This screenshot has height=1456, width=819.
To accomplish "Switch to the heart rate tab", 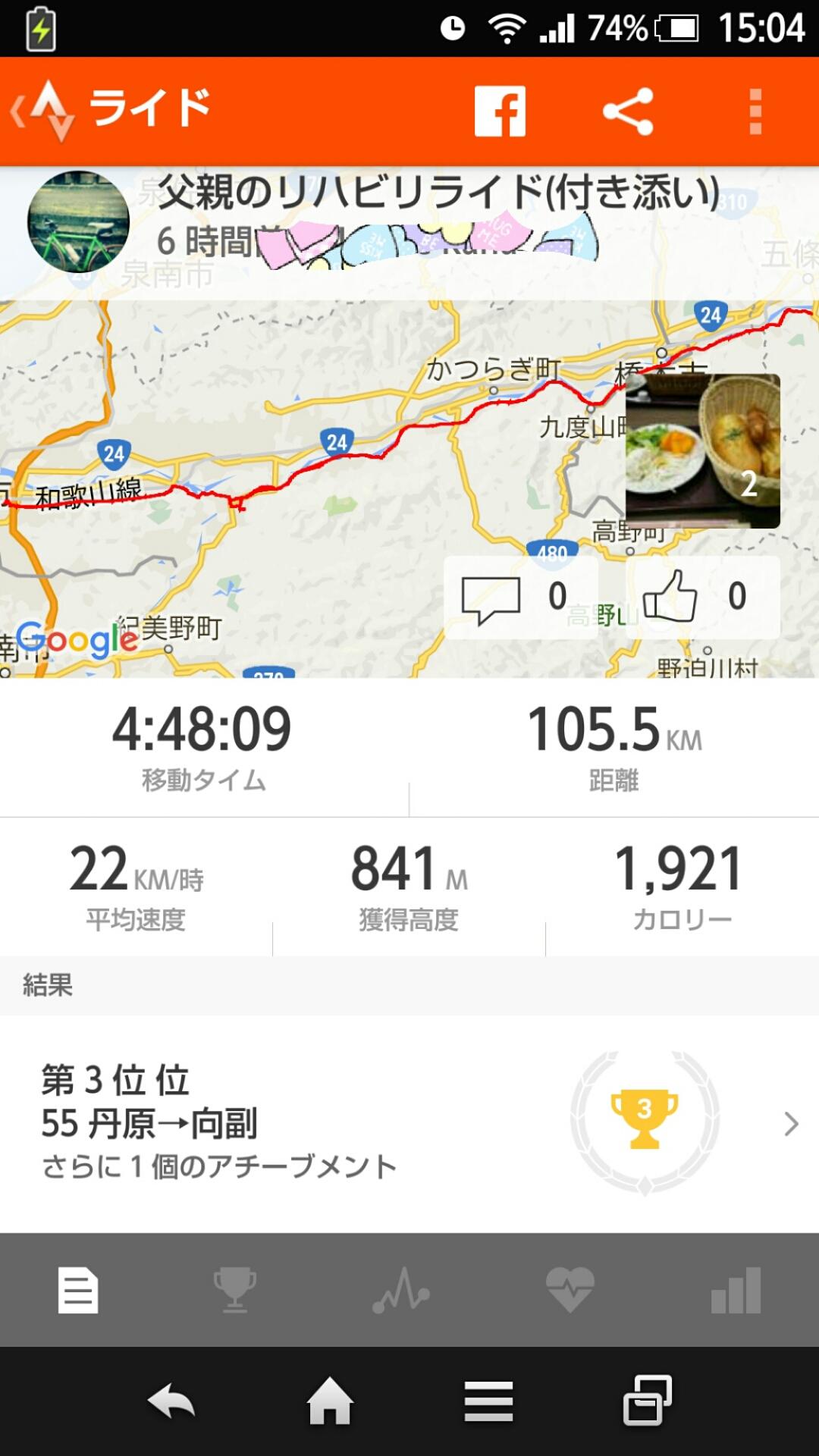I will [x=570, y=1290].
